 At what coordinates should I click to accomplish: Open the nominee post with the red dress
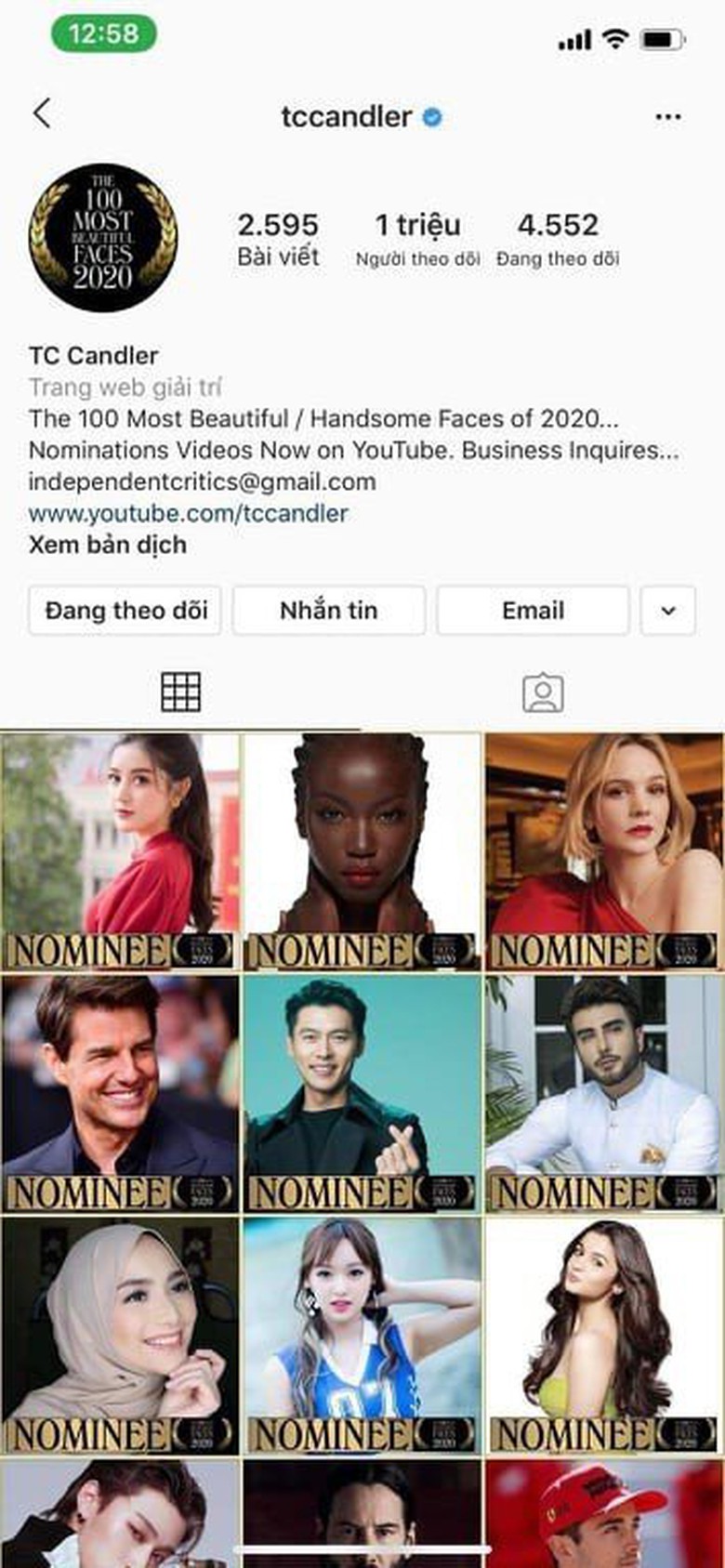(120, 850)
